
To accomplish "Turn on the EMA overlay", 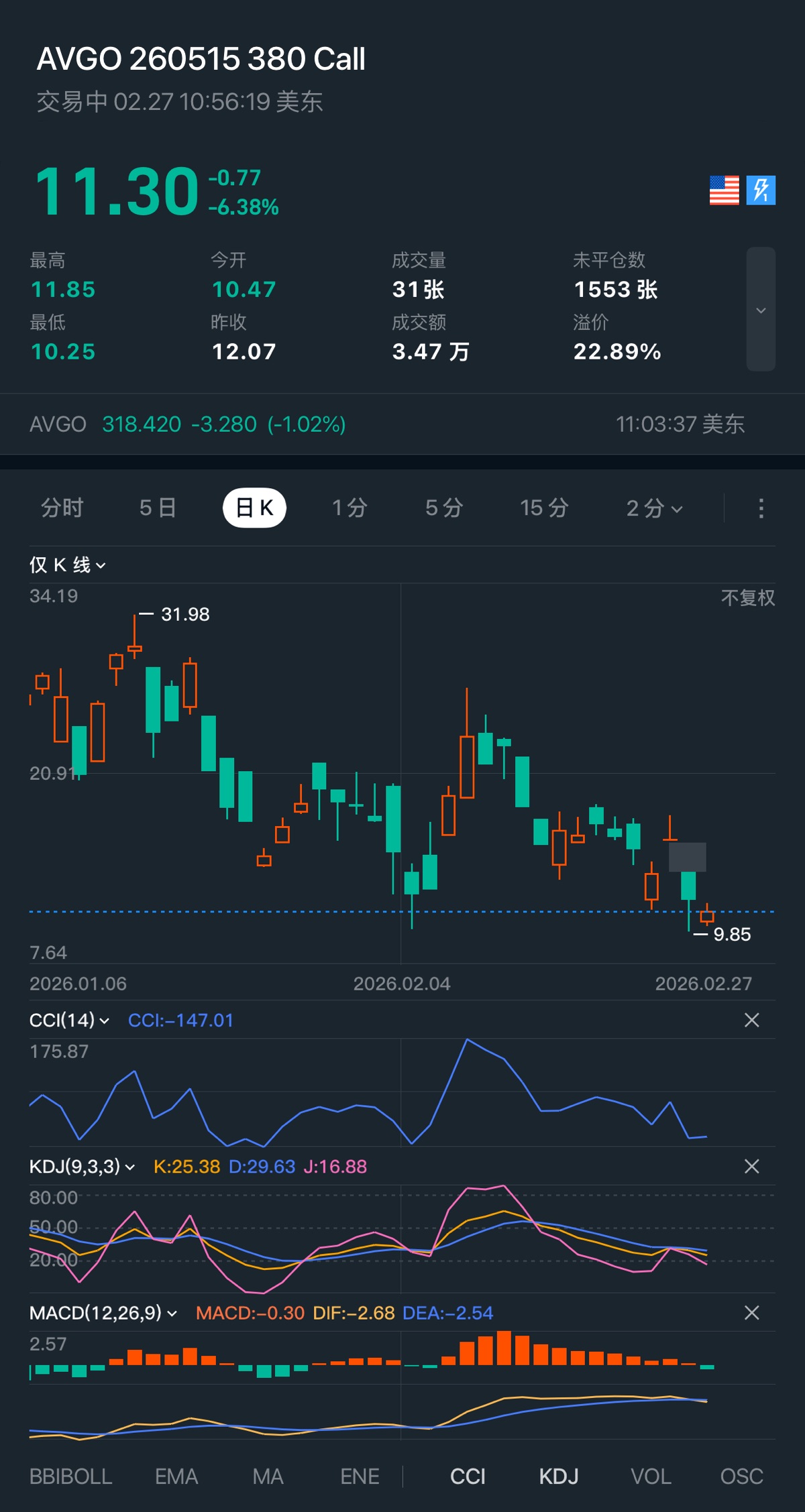I will point(176,1476).
